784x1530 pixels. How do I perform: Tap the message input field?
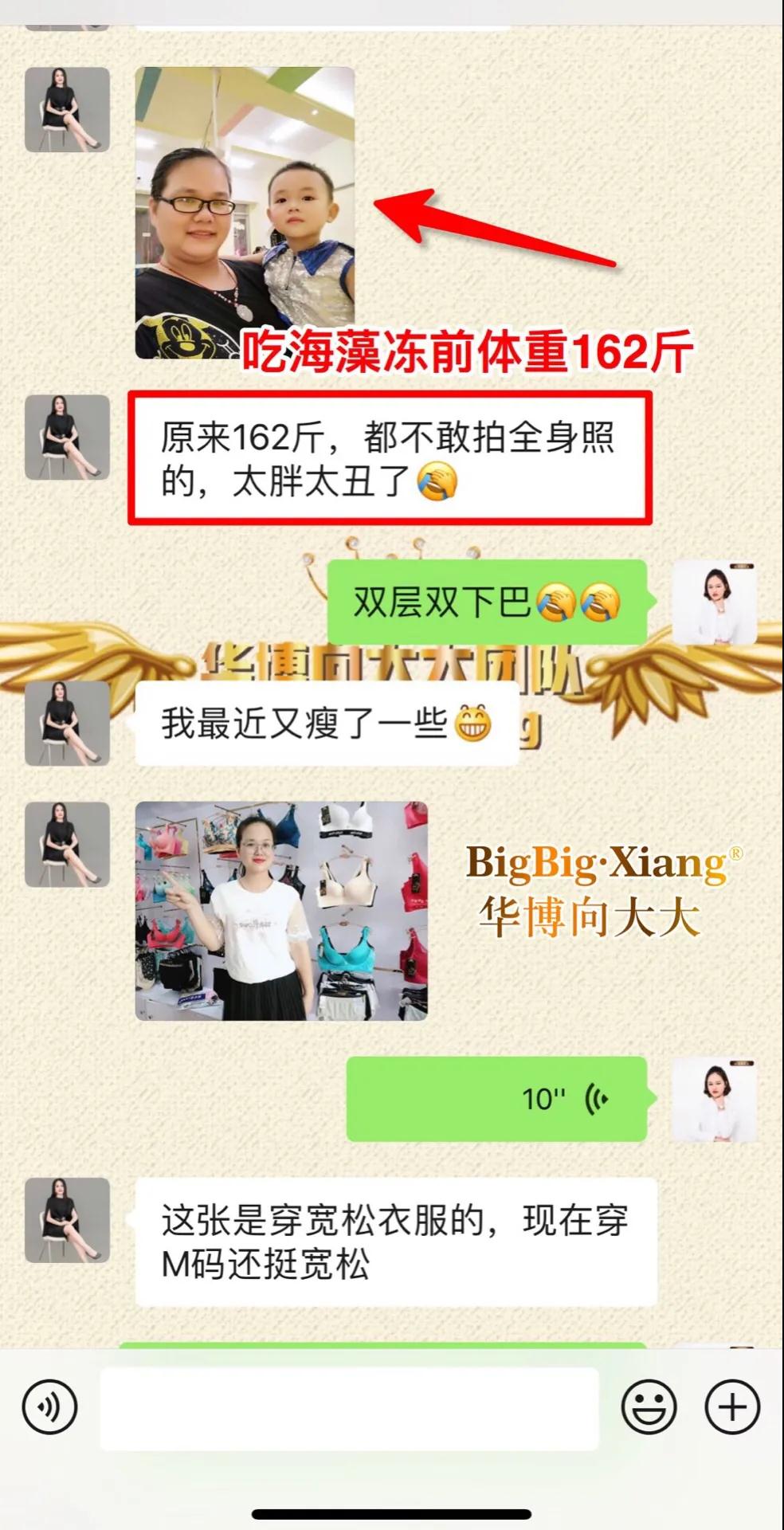349,1409
